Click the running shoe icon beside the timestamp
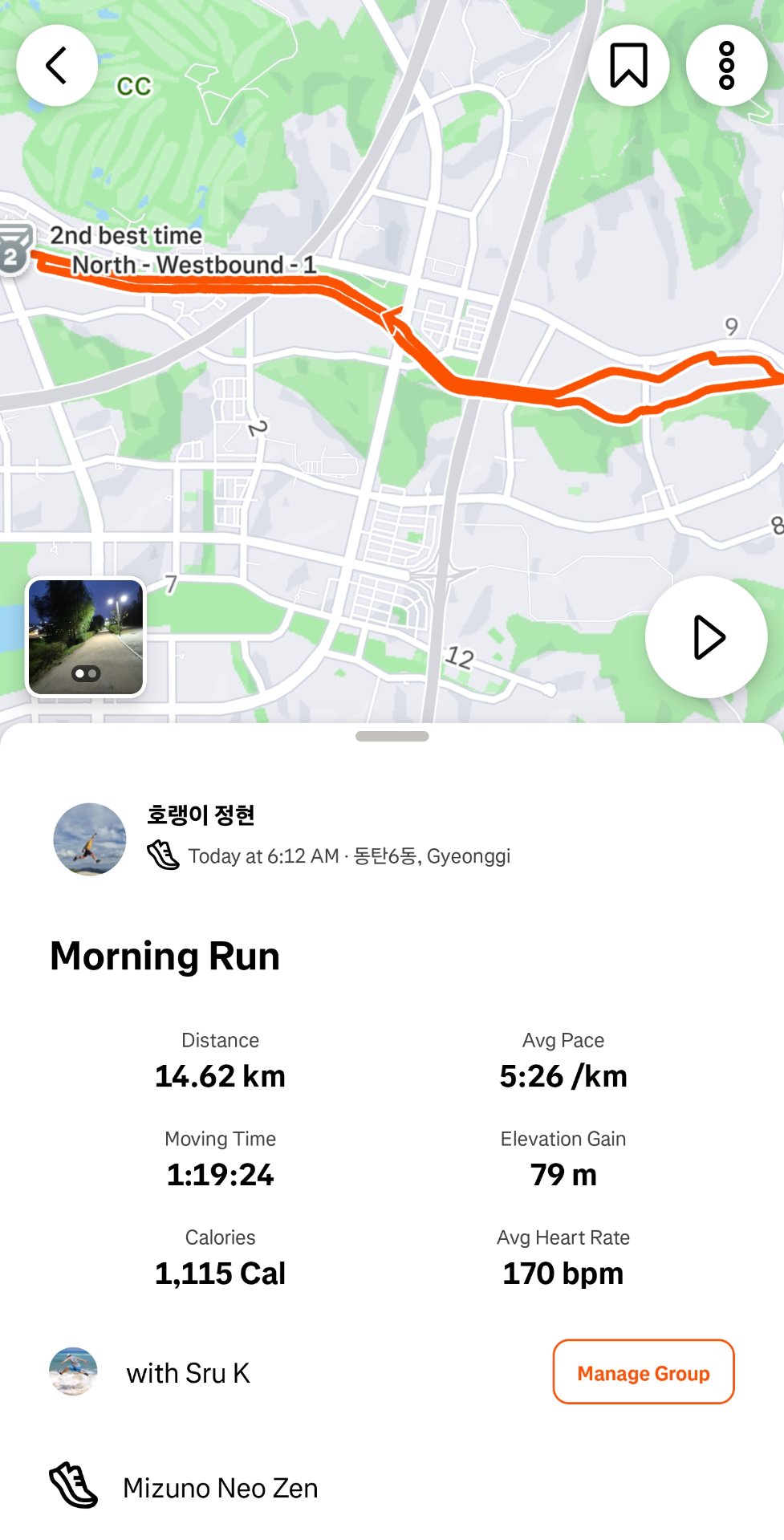 165,855
